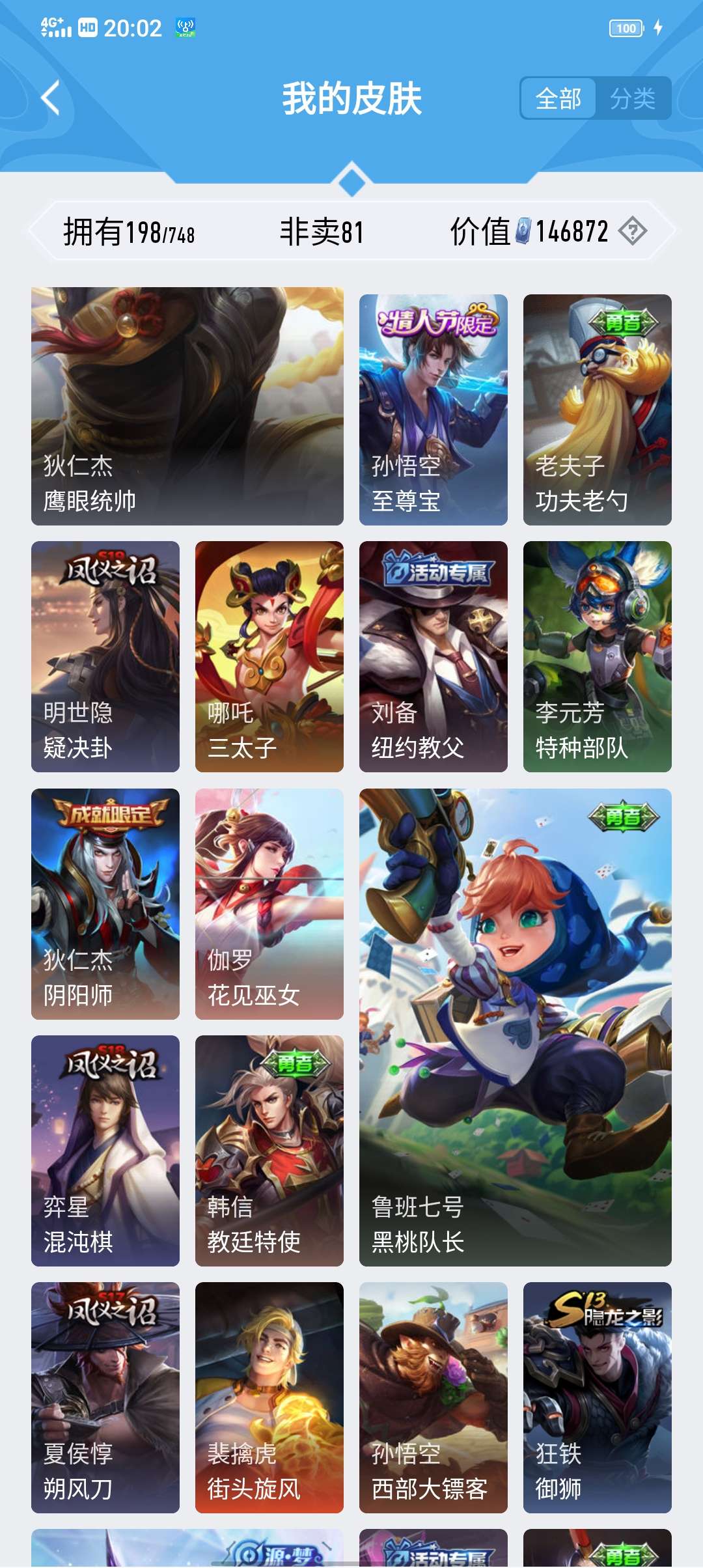The width and height of the screenshot is (703, 1568).
Task: Open the 老夫子 功夫老勺 skin card
Action: click(598, 410)
